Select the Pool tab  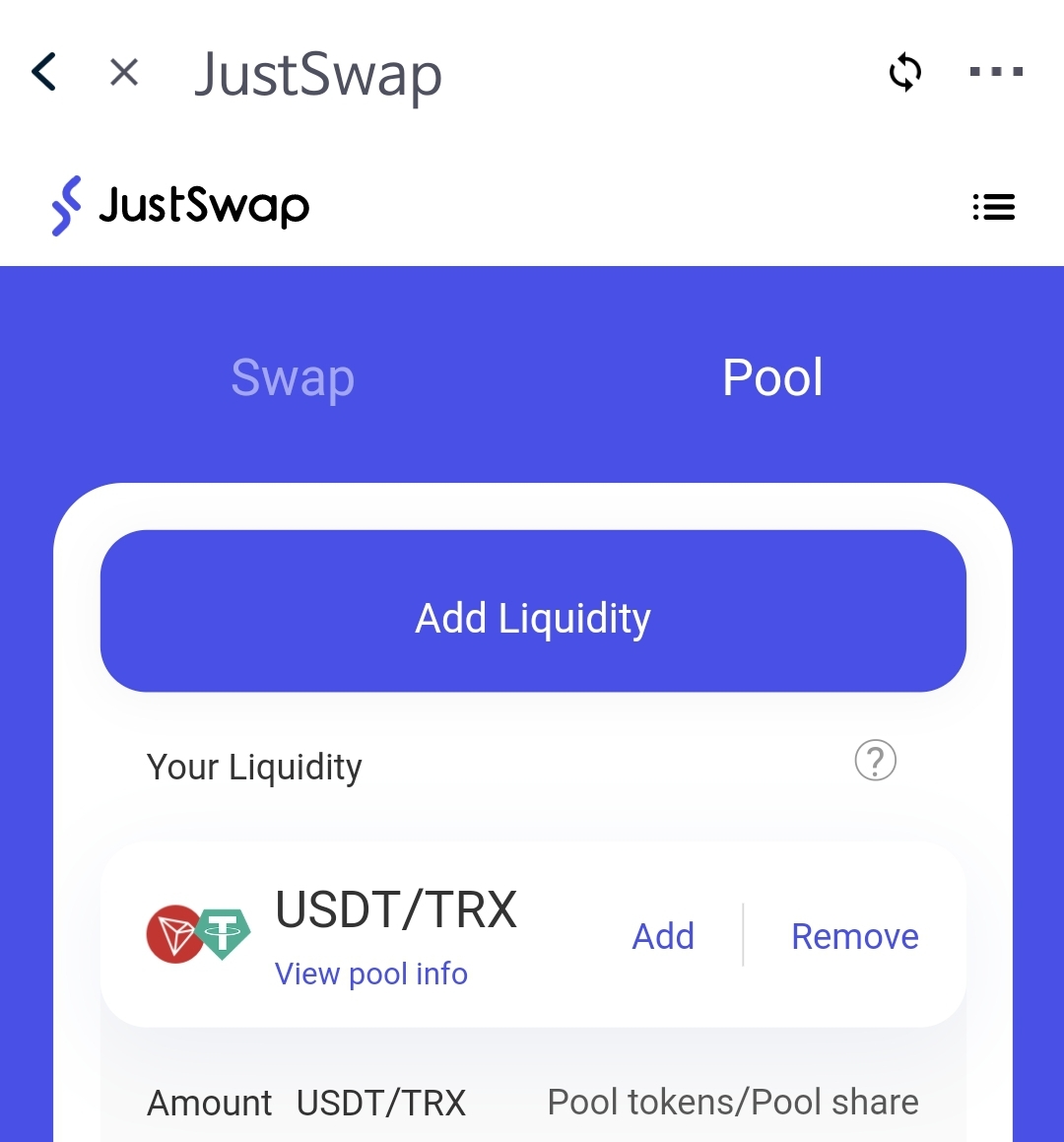[x=772, y=377]
